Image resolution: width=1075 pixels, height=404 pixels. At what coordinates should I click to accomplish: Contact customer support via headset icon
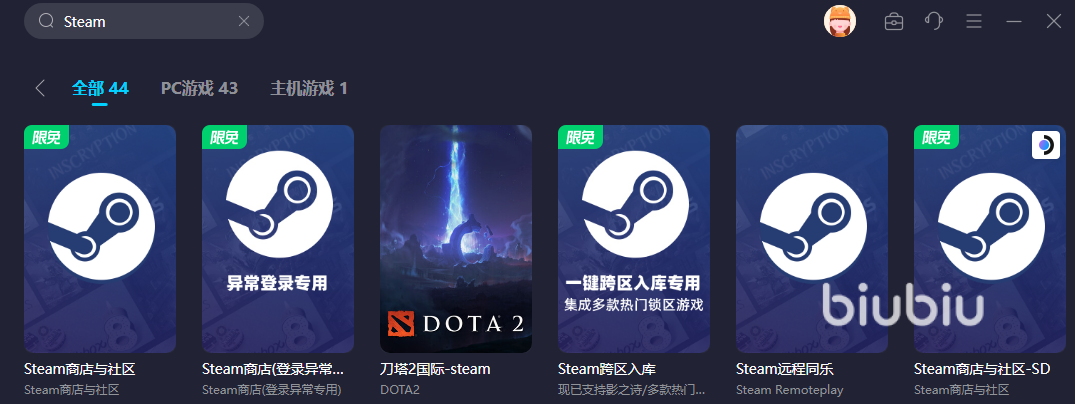tap(934, 21)
